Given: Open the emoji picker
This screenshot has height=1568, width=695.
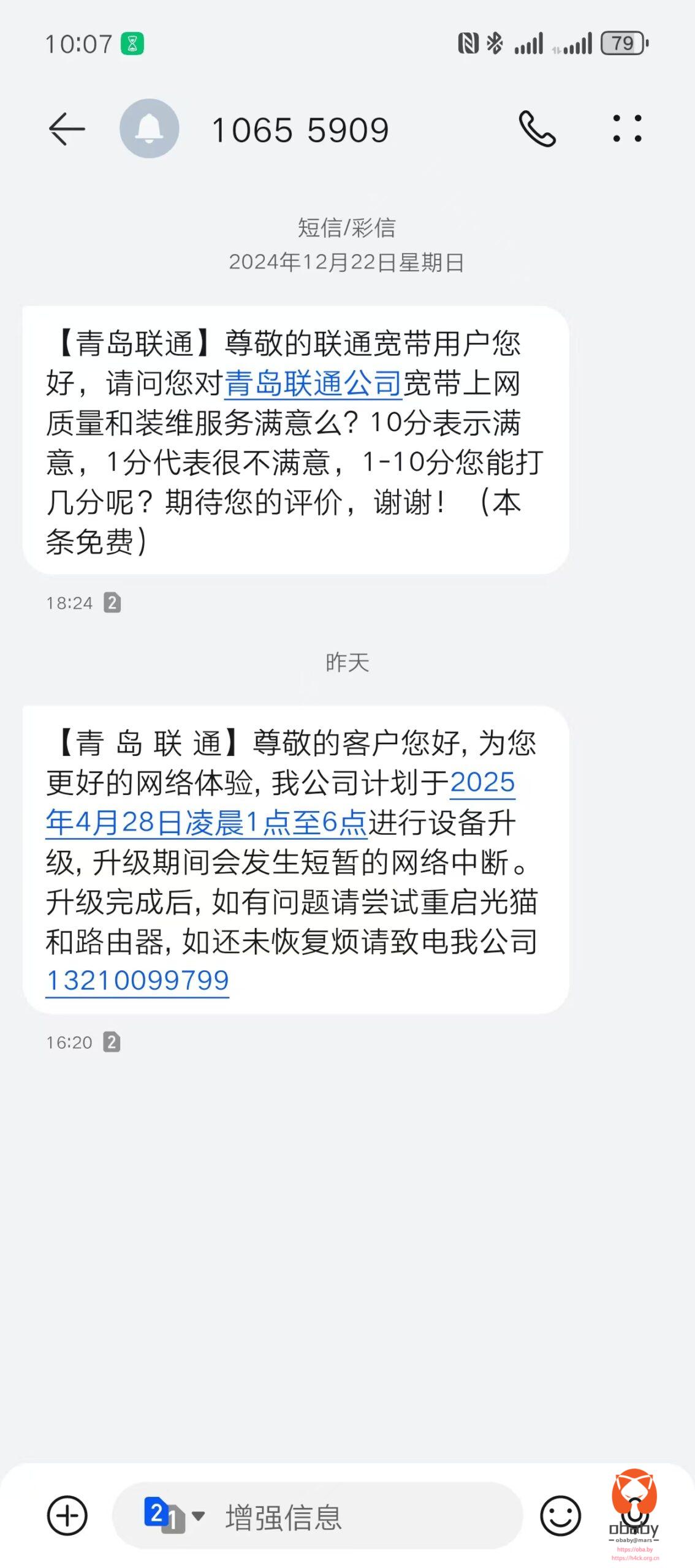Looking at the screenshot, I should coord(560,1516).
